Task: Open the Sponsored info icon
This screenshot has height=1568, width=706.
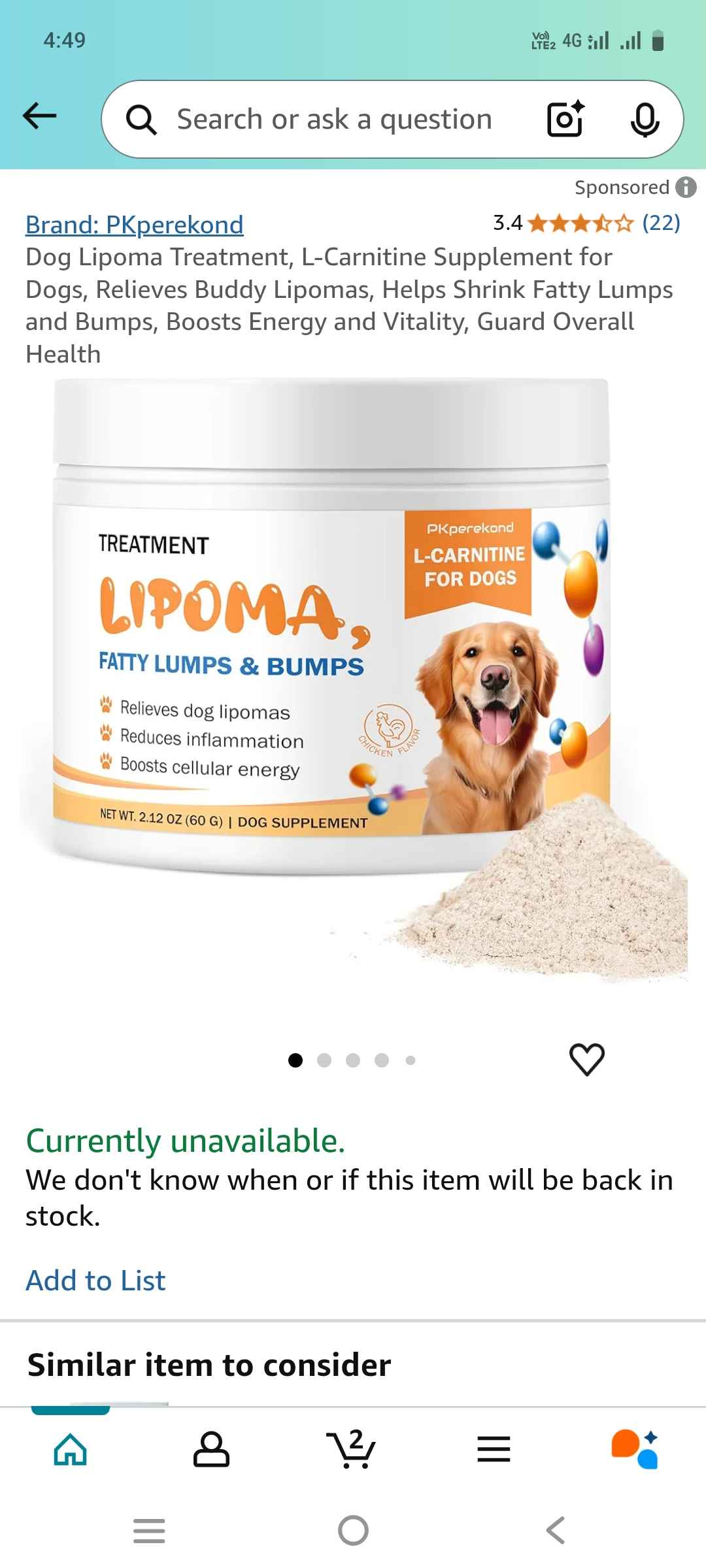Action: click(686, 188)
